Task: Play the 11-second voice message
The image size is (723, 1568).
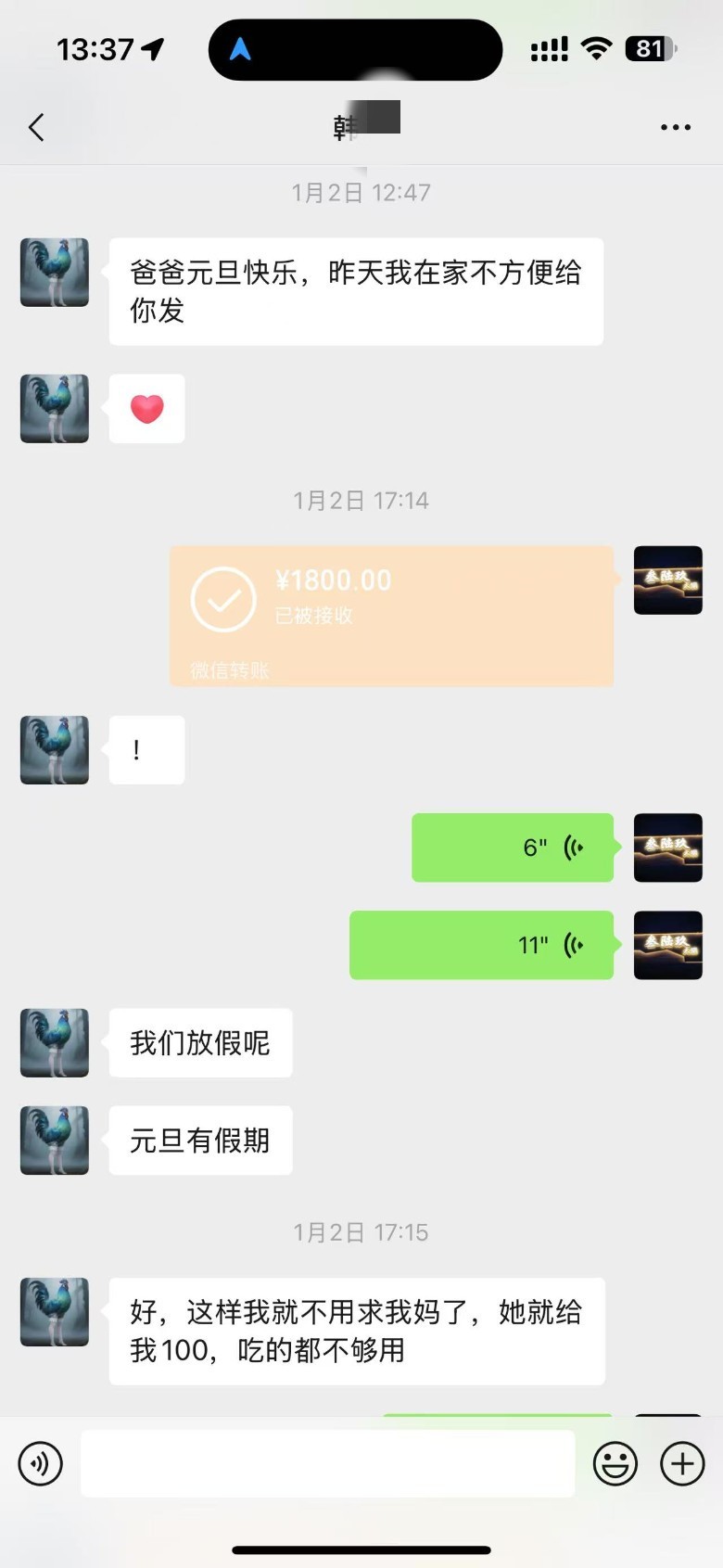Action: (481, 945)
